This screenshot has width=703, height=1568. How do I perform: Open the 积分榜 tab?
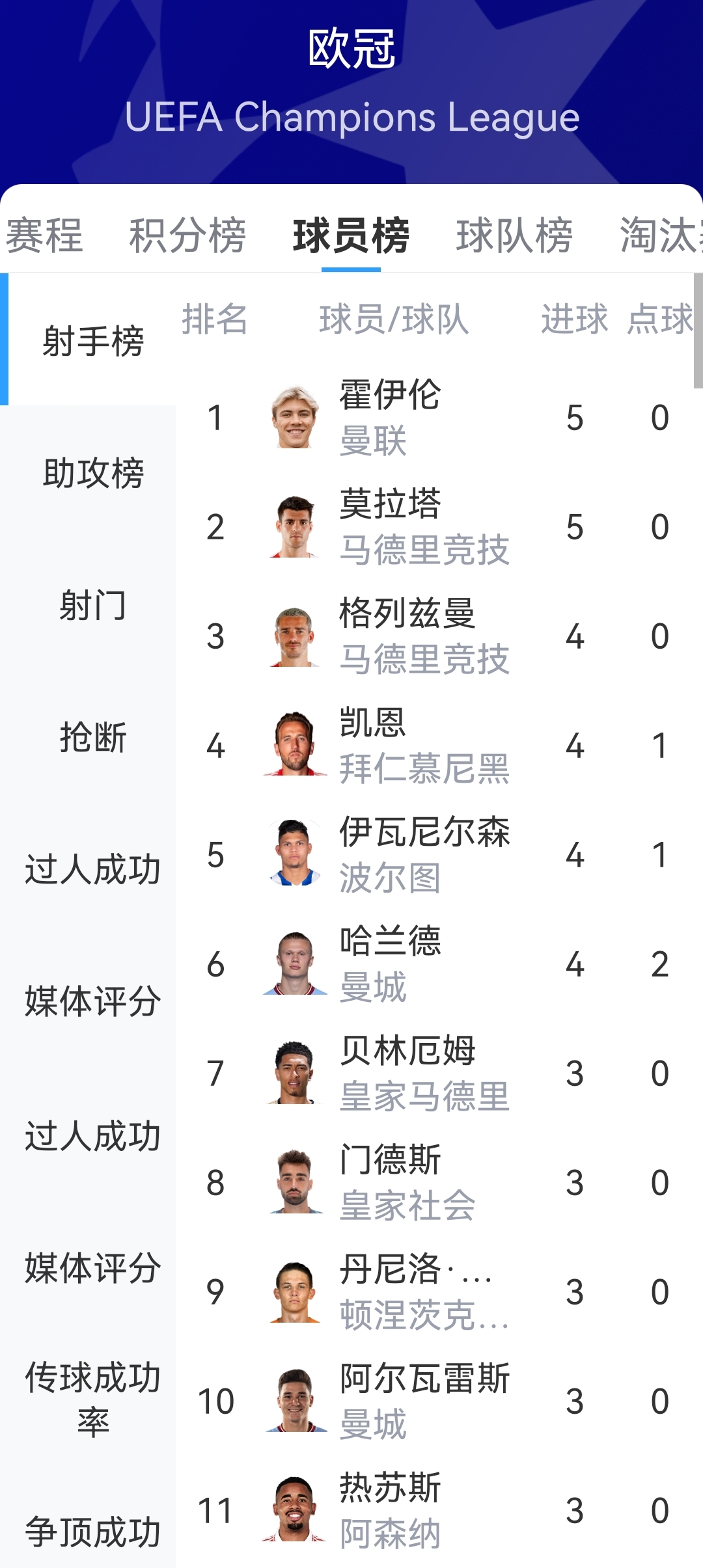(x=187, y=235)
